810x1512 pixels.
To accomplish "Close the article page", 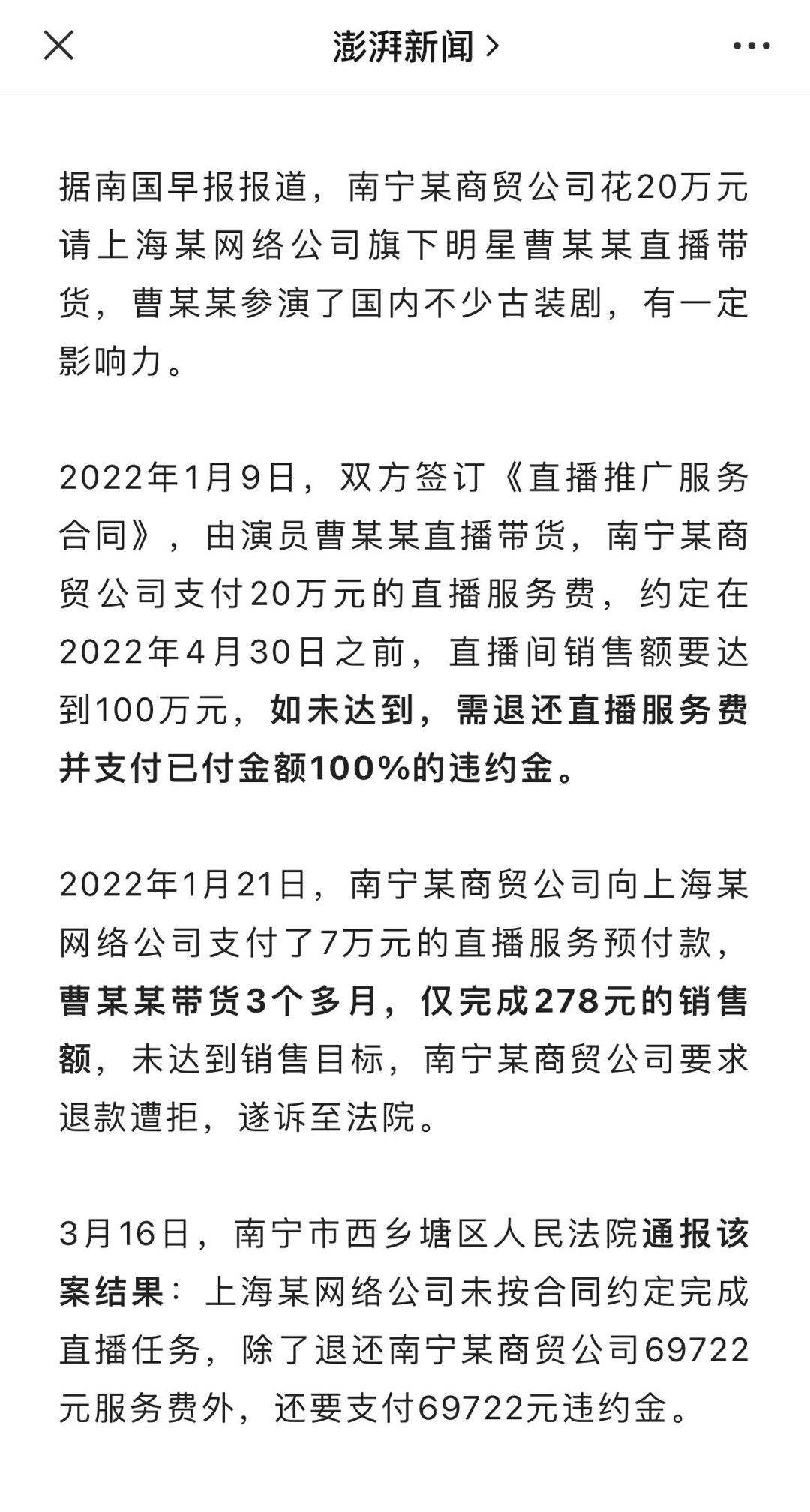I will point(58,46).
